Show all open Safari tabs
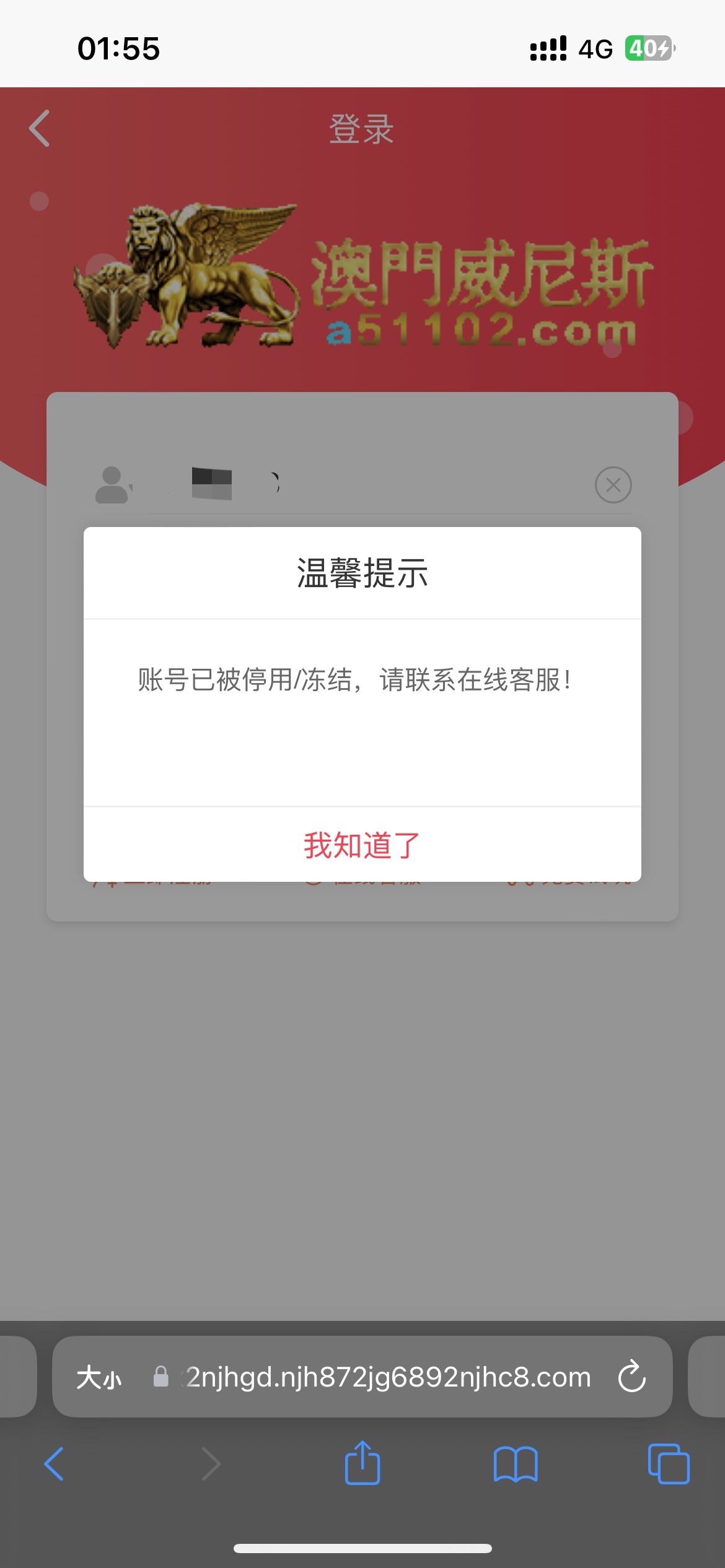 668,1465
